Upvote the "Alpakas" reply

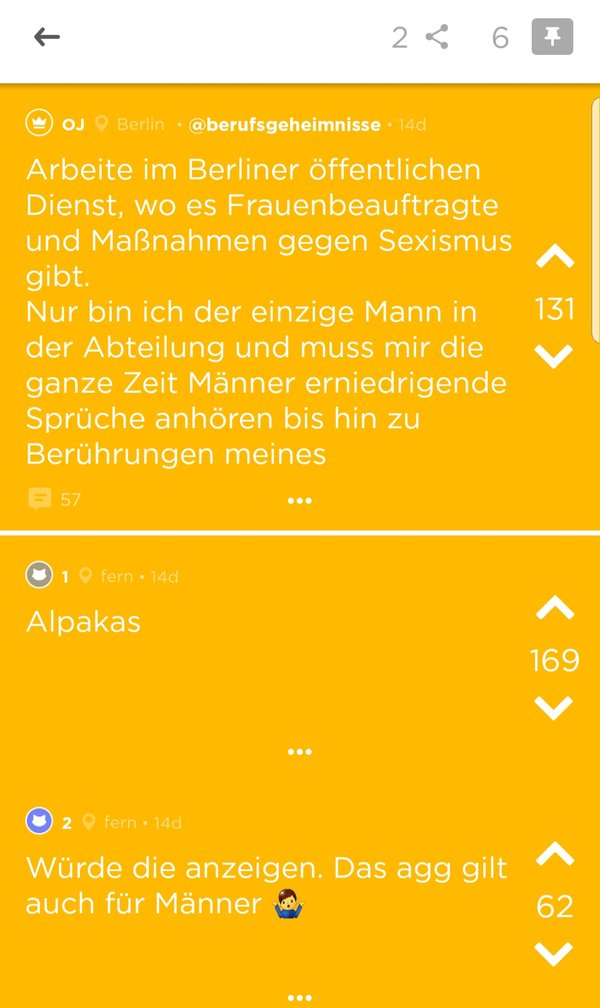(555, 608)
